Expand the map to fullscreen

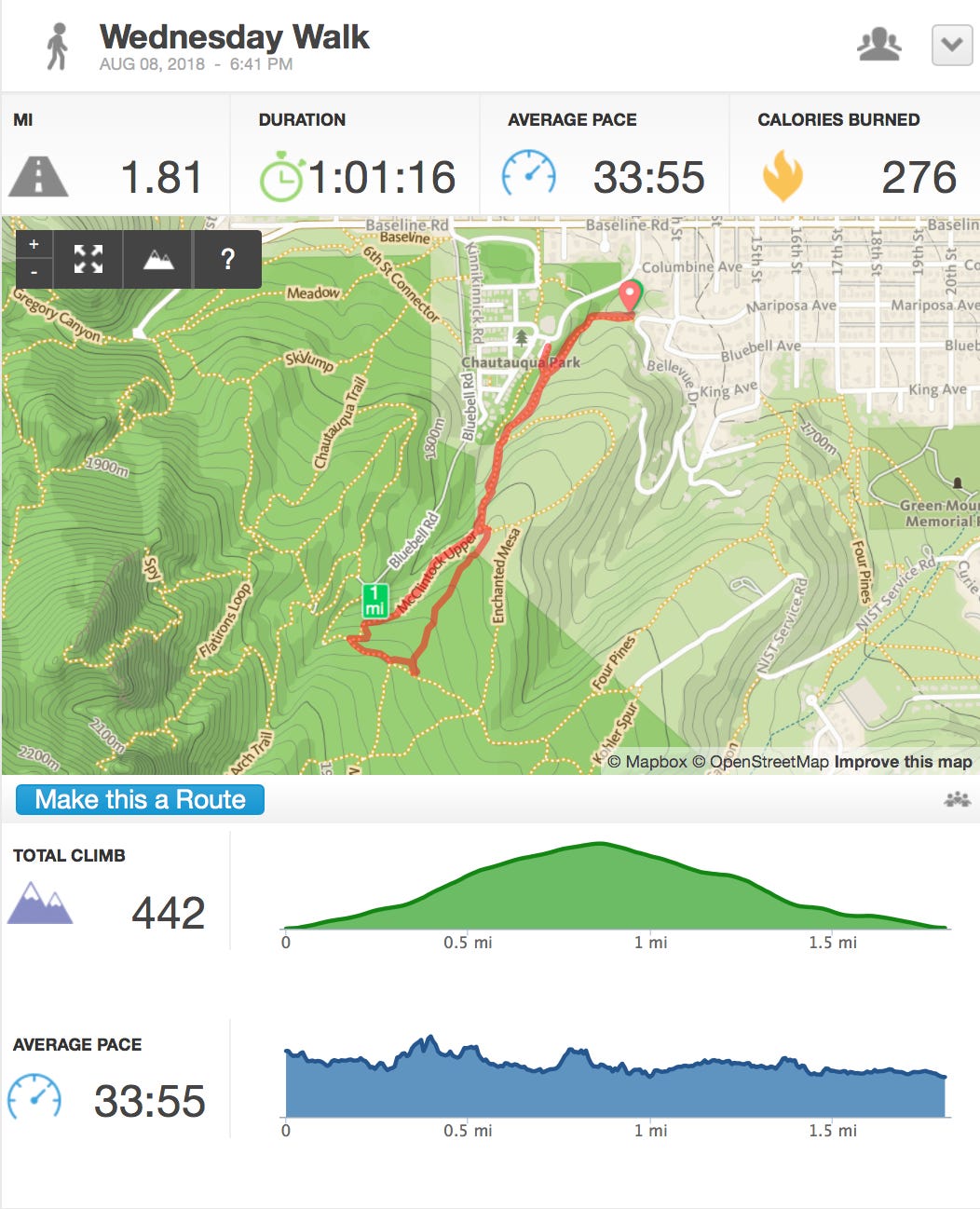pos(88,259)
